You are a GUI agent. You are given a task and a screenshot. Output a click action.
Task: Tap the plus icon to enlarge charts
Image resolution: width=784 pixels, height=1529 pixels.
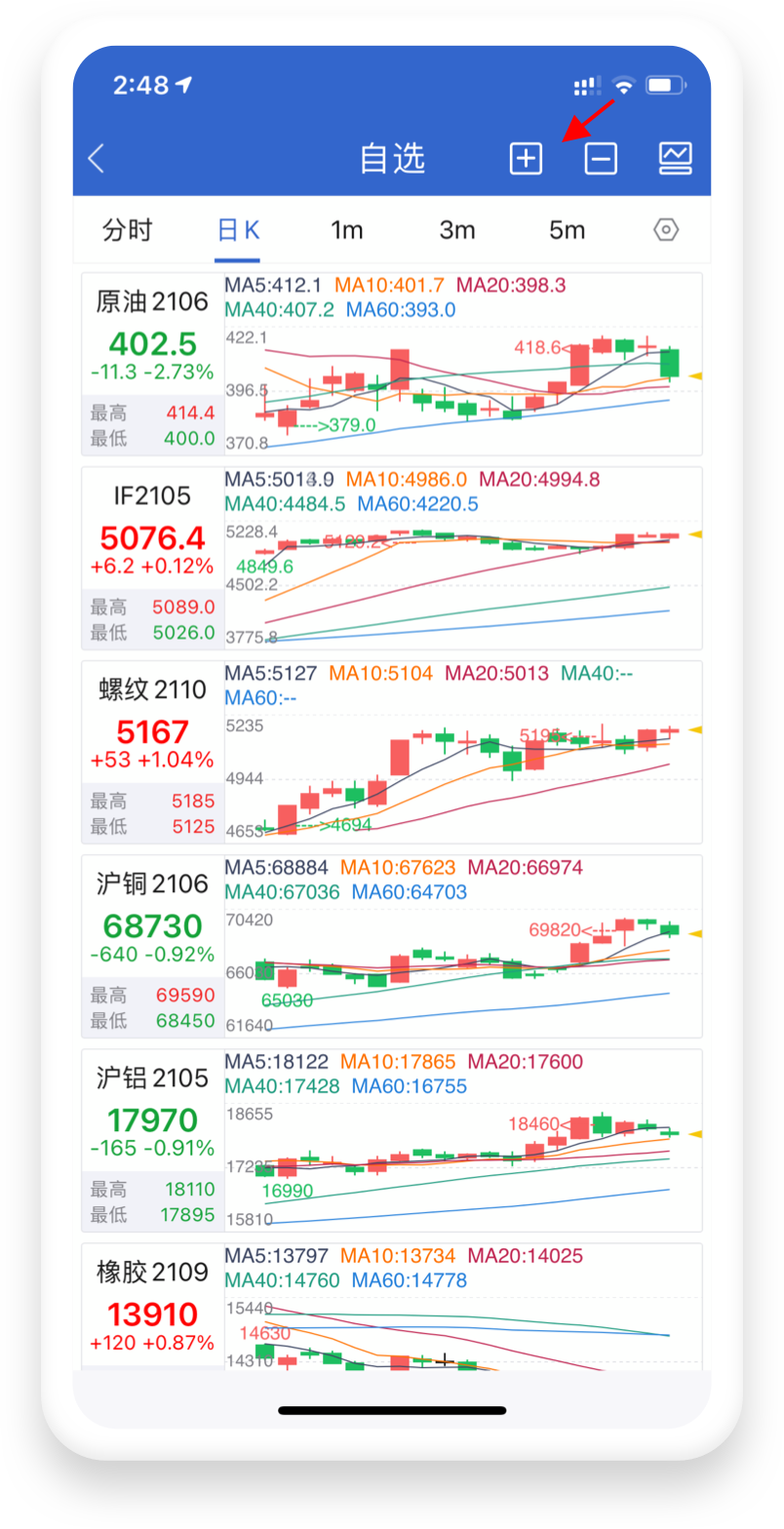[x=526, y=158]
